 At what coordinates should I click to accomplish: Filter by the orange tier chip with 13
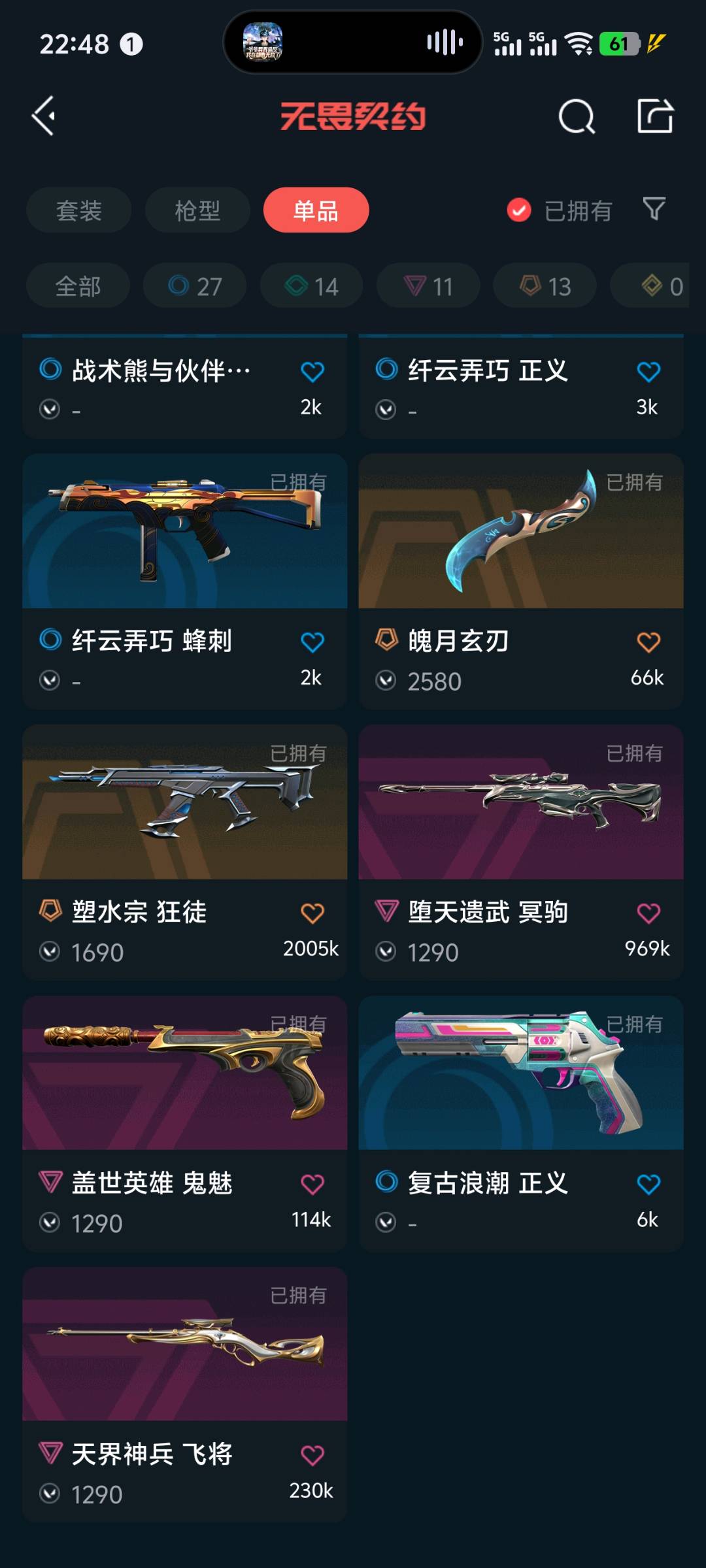pyautogui.click(x=545, y=286)
